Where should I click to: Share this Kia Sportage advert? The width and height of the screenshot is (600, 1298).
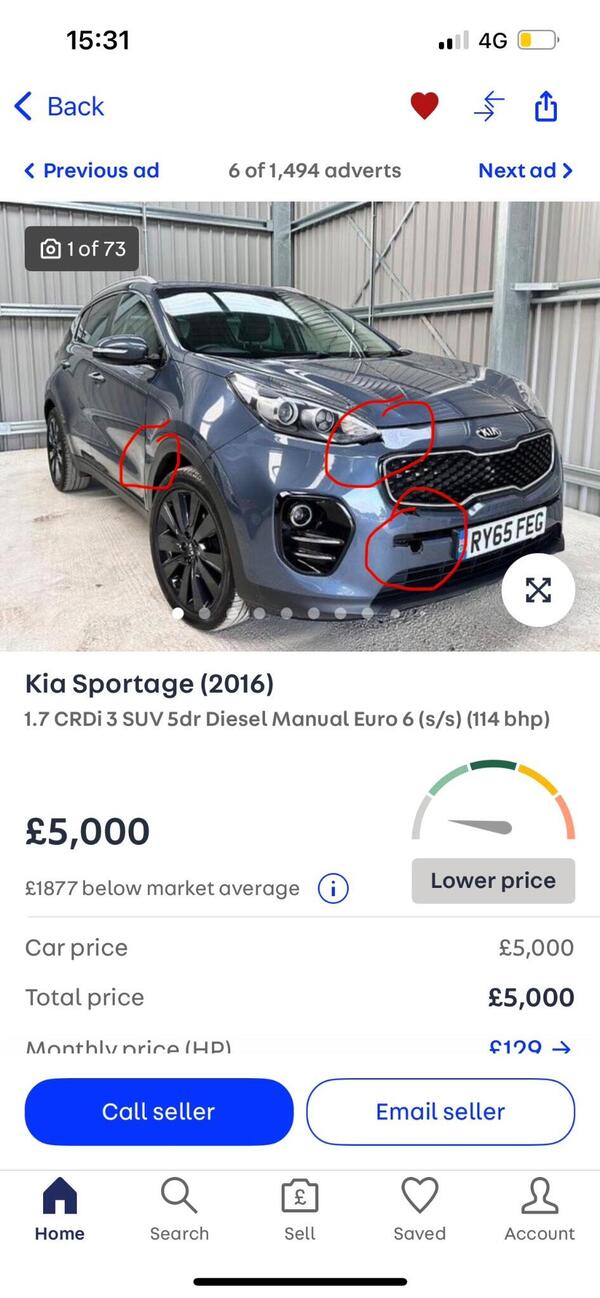546,106
